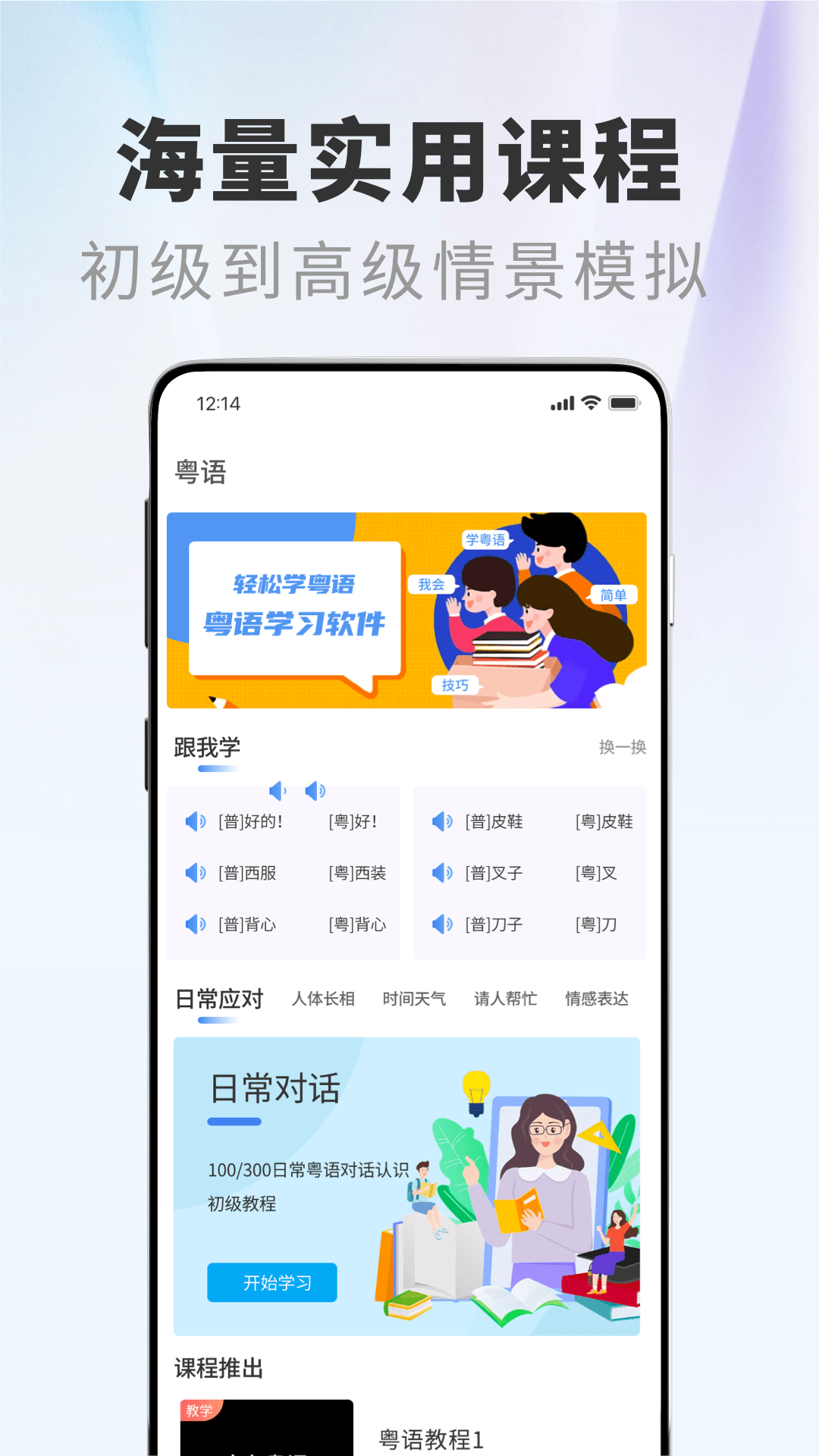Screen dimensions: 819x1456
Task: Play Mandarin audio for 好的
Action: [196, 821]
